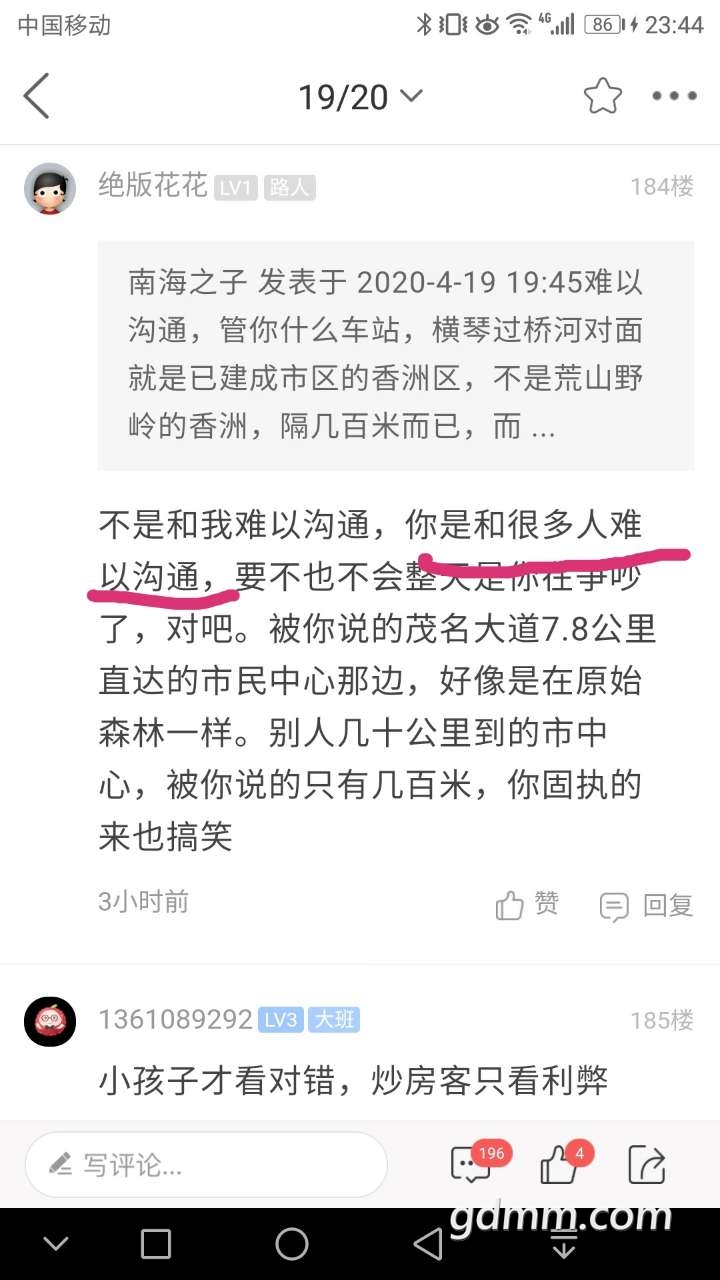Open the recent apps square button
The height and width of the screenshot is (1280, 720).
coord(156,1244)
